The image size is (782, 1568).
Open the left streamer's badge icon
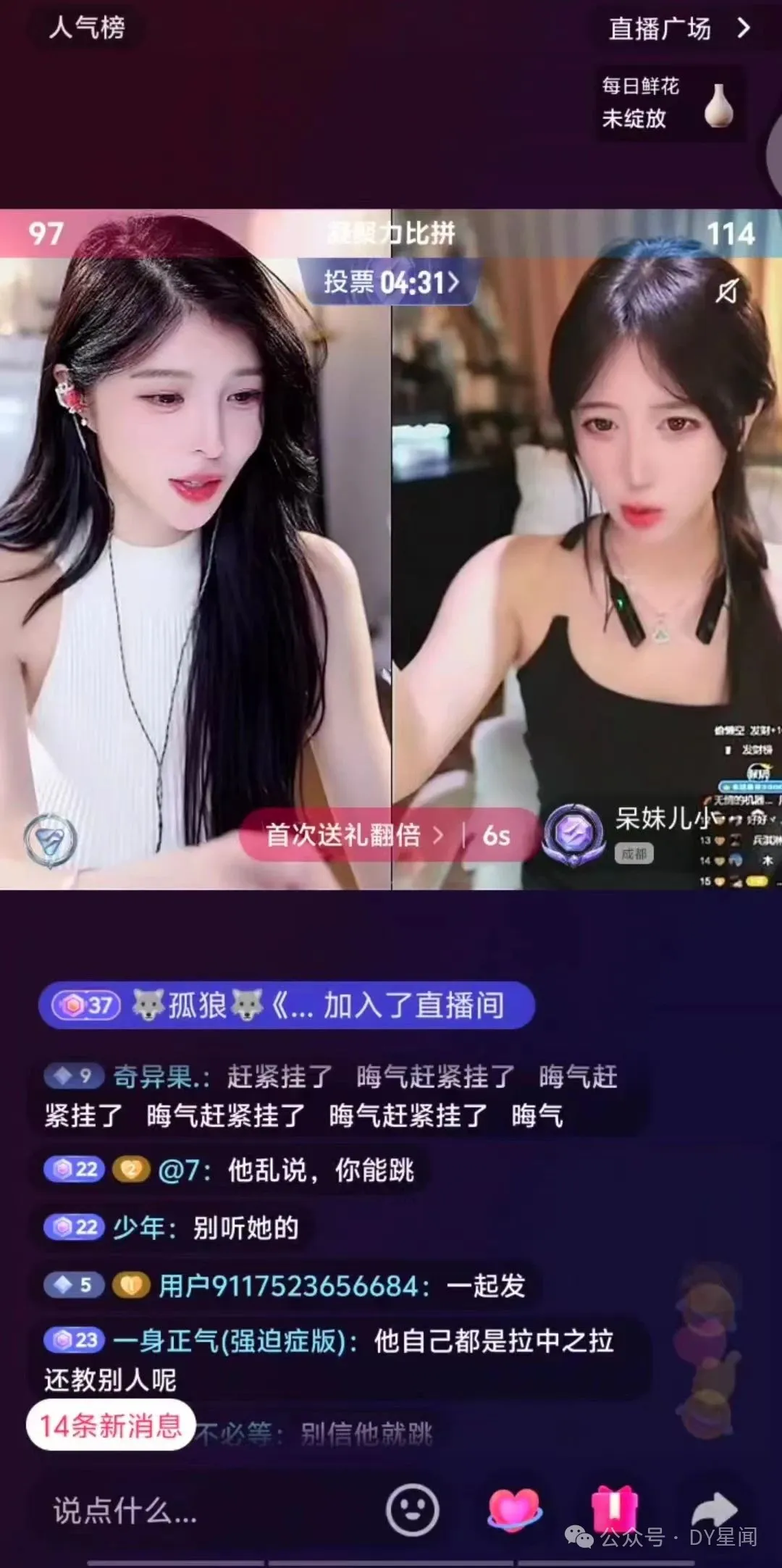coord(50,840)
